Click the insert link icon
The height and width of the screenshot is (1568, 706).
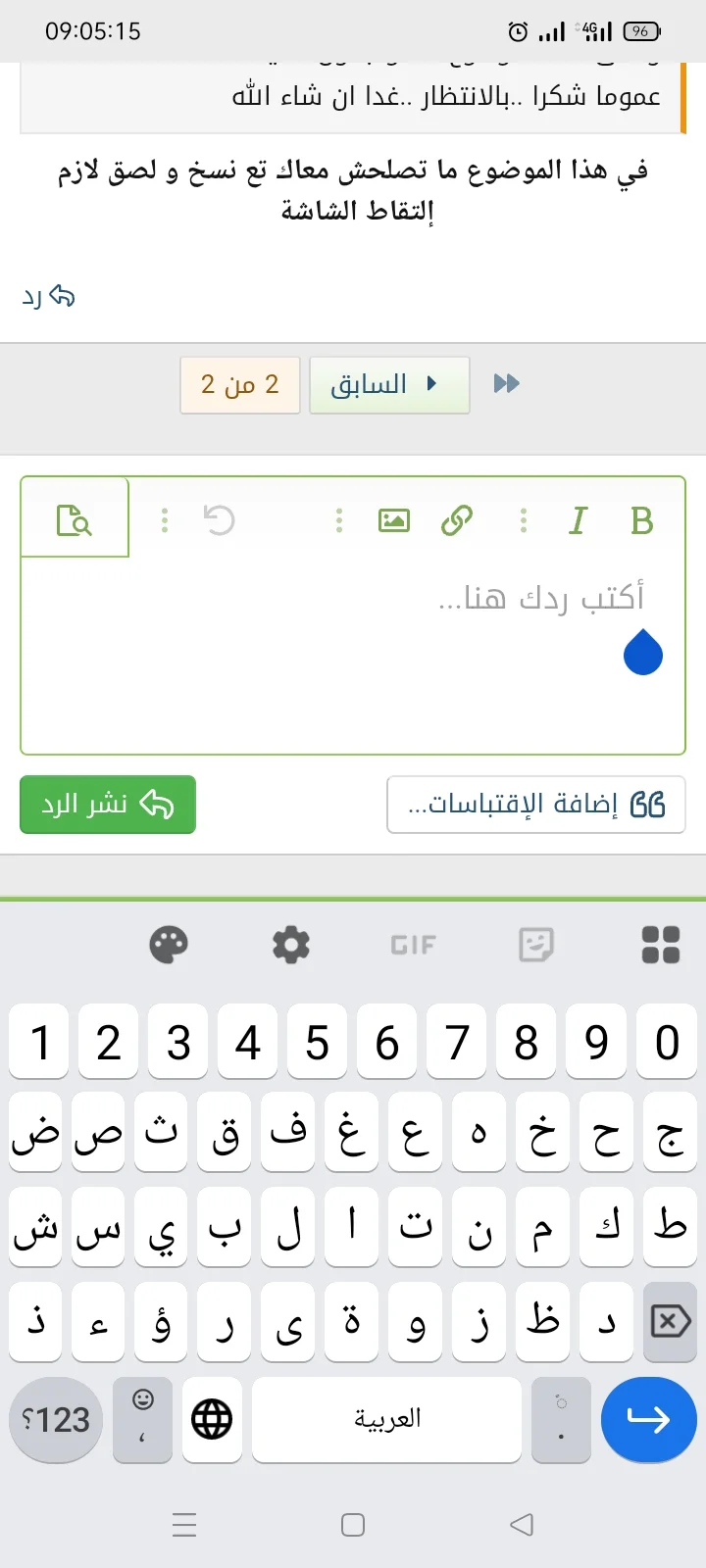pos(459,519)
